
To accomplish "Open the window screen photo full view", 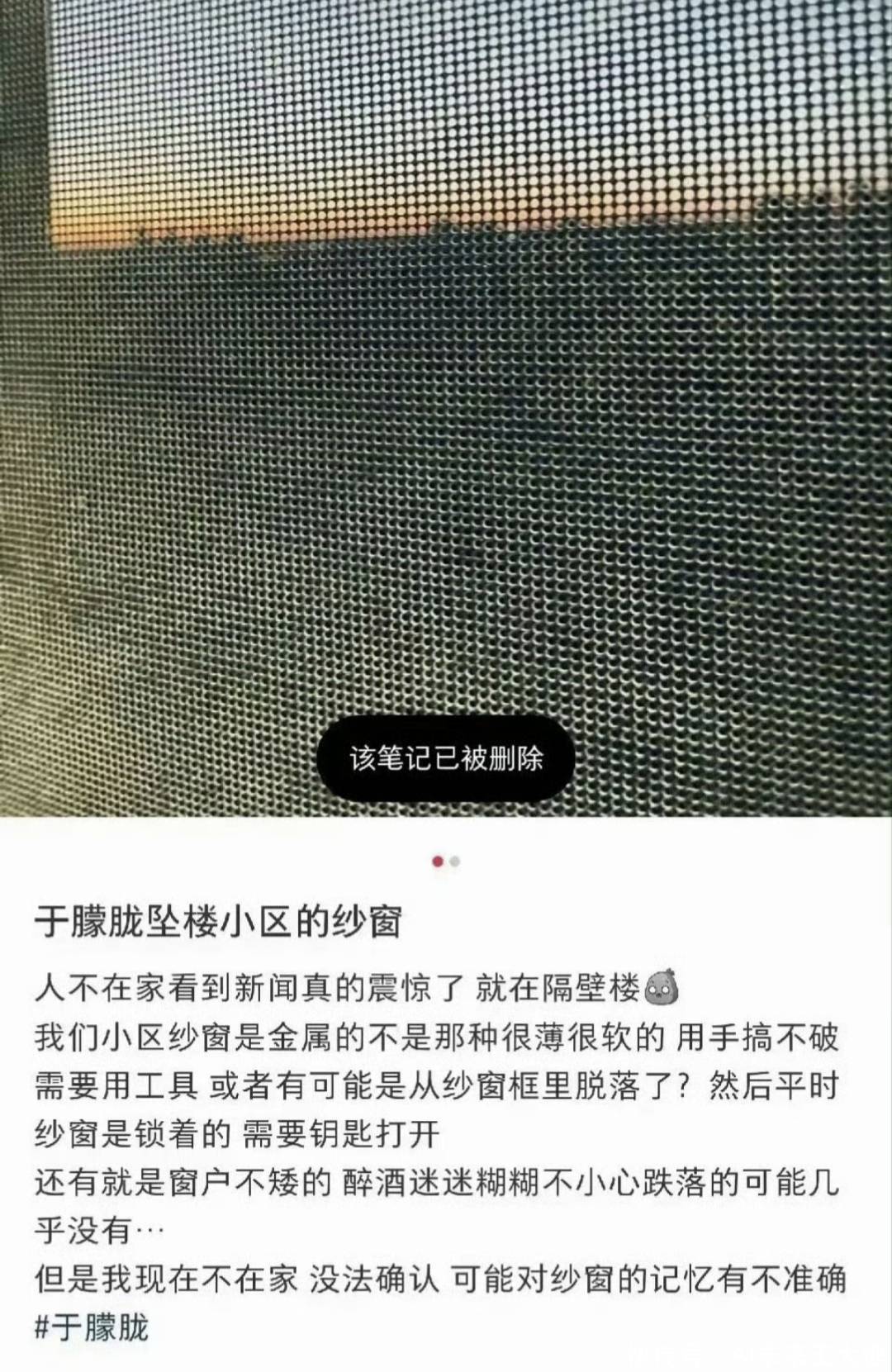I will coord(446,372).
